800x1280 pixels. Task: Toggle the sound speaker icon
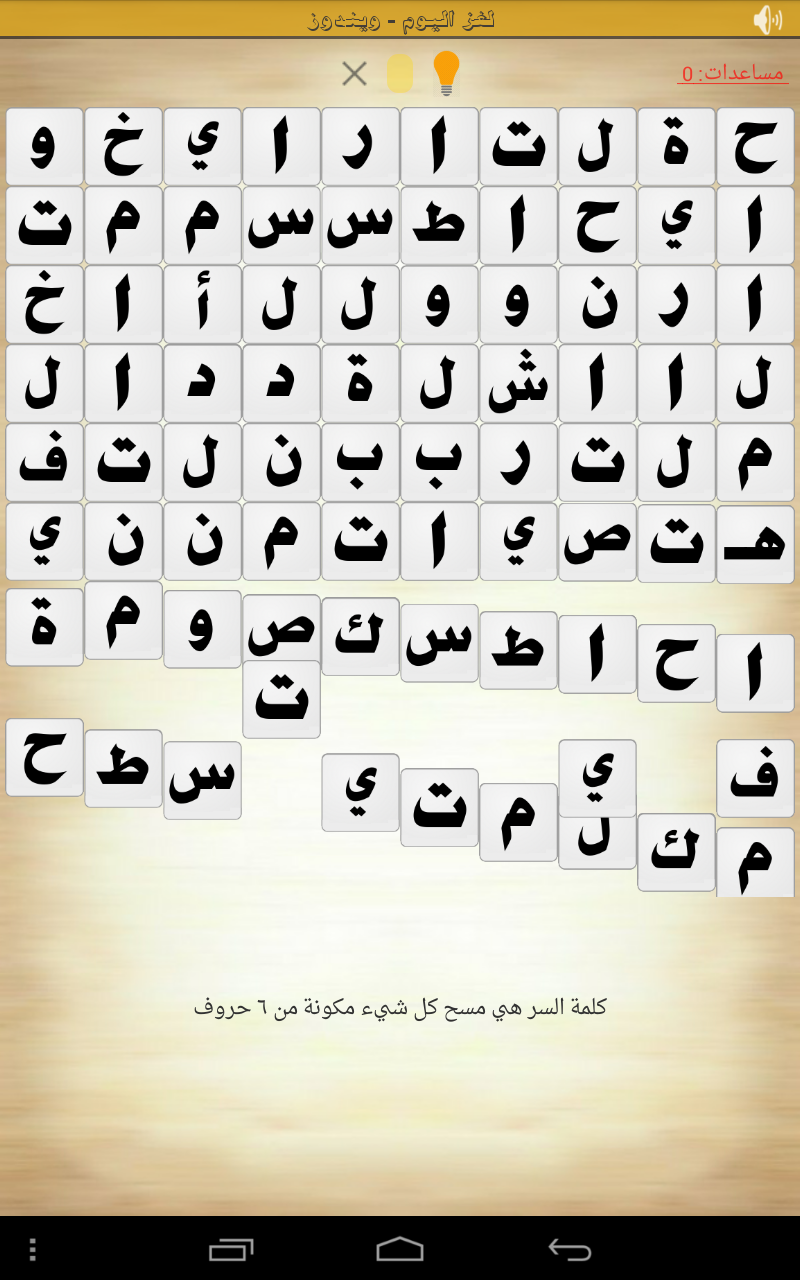[x=767, y=19]
